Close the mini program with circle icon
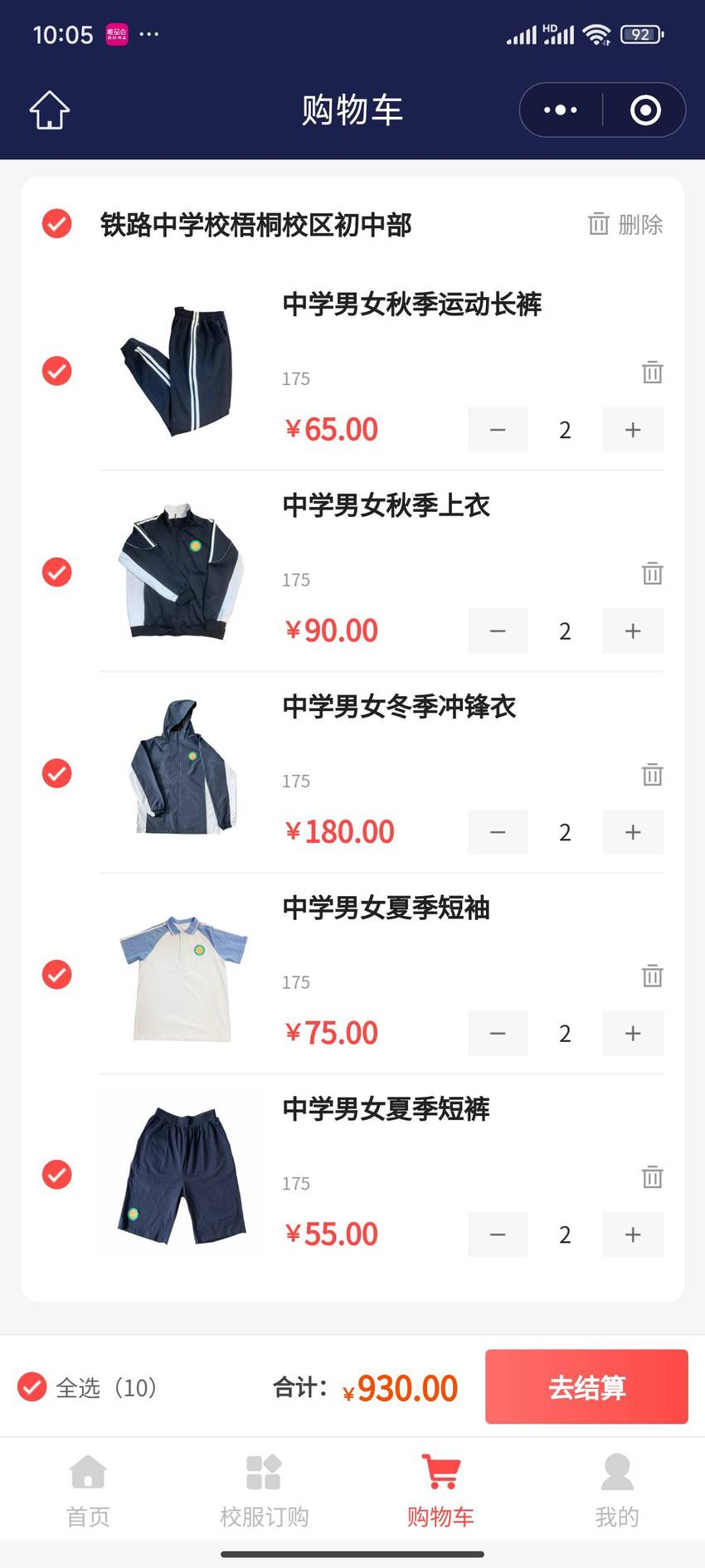Screen dimensions: 705x1568 (645, 110)
